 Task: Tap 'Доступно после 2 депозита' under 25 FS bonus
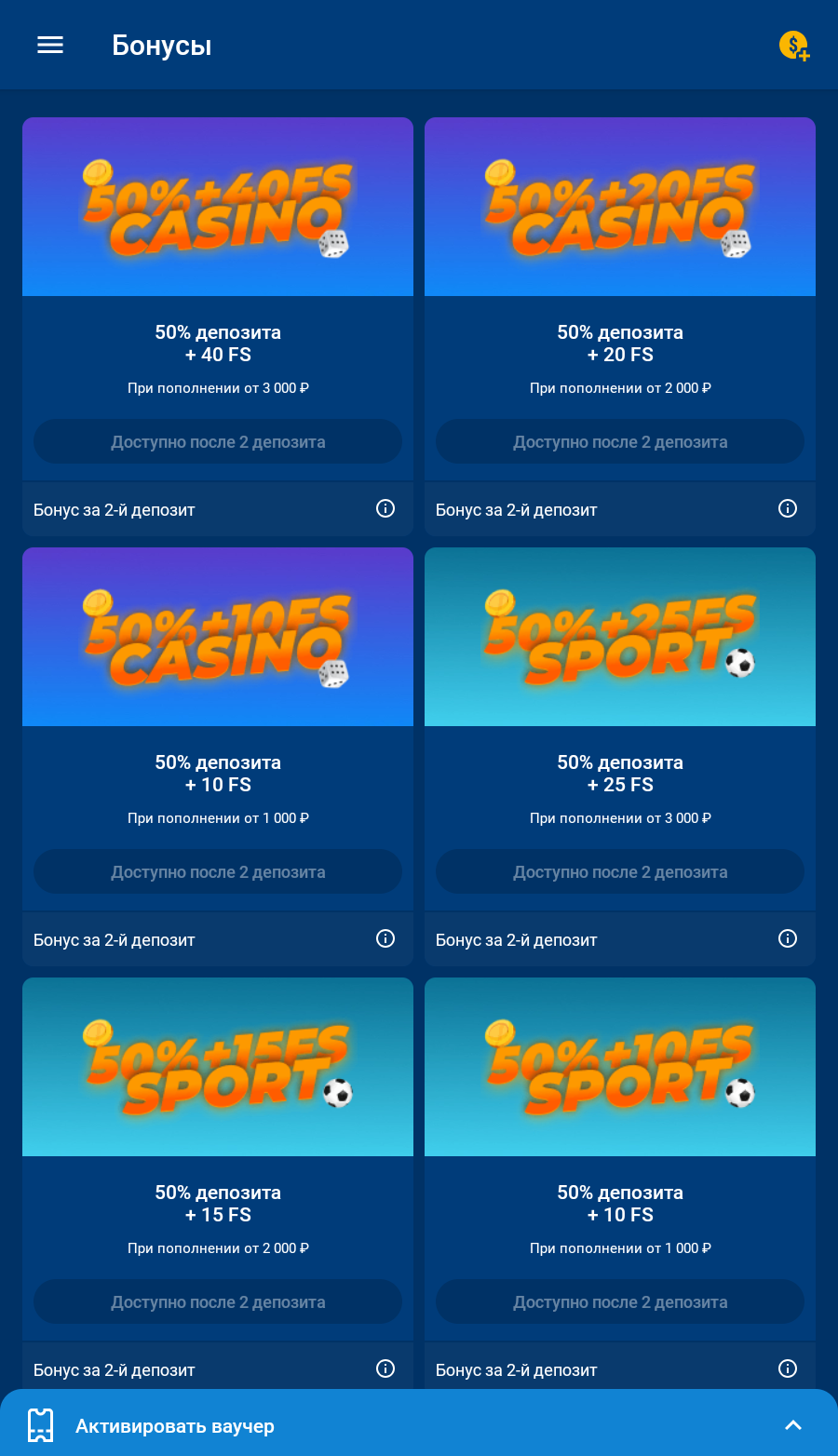pos(620,871)
